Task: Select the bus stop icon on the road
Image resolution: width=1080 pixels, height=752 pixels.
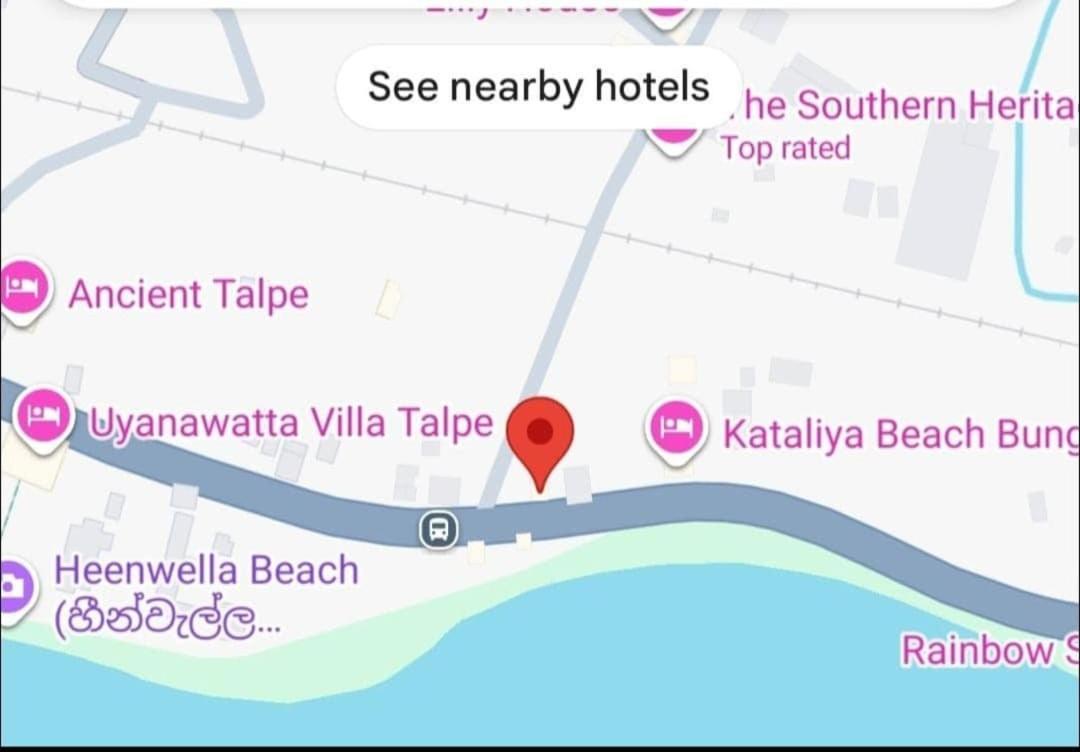Action: click(x=437, y=529)
